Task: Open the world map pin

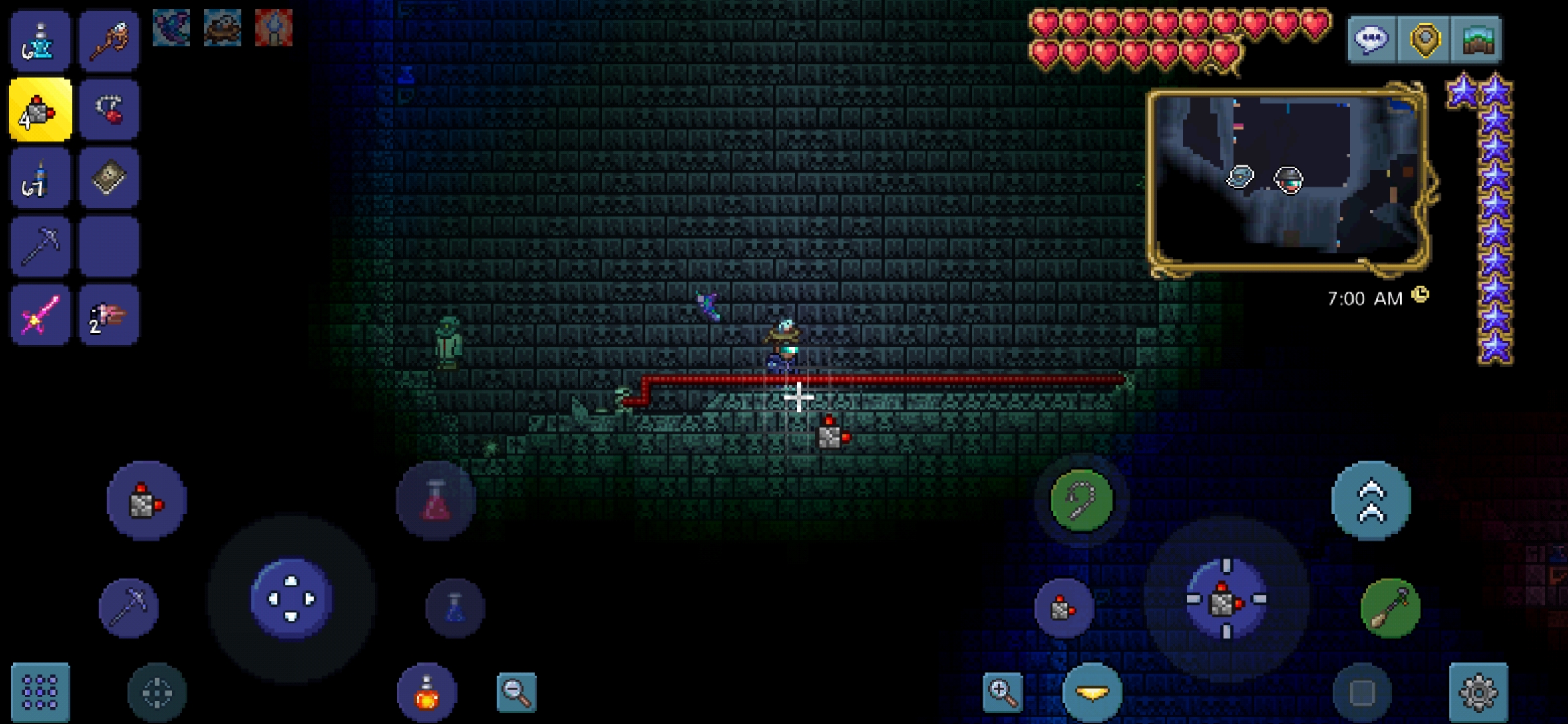Action: point(1425,39)
